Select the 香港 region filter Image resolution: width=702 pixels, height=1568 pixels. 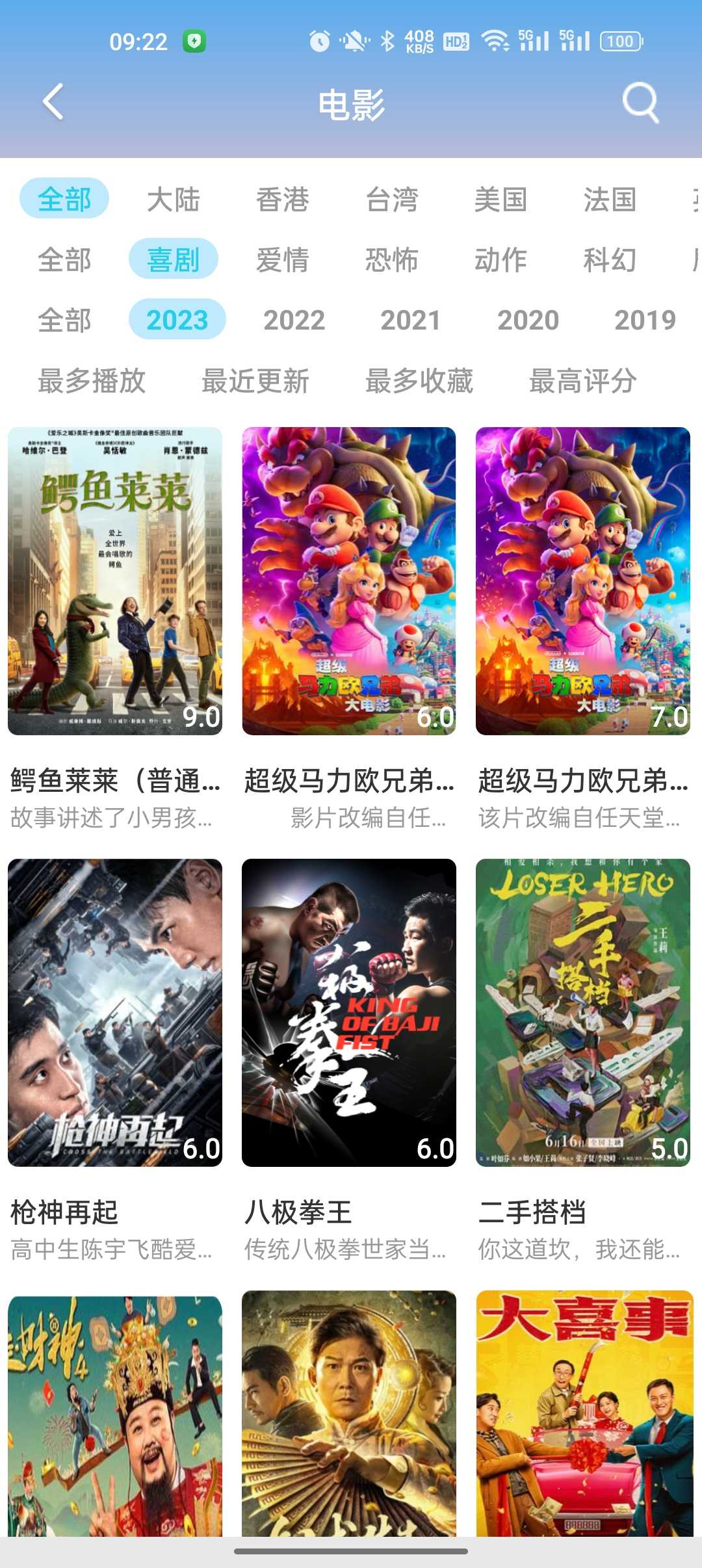point(282,199)
